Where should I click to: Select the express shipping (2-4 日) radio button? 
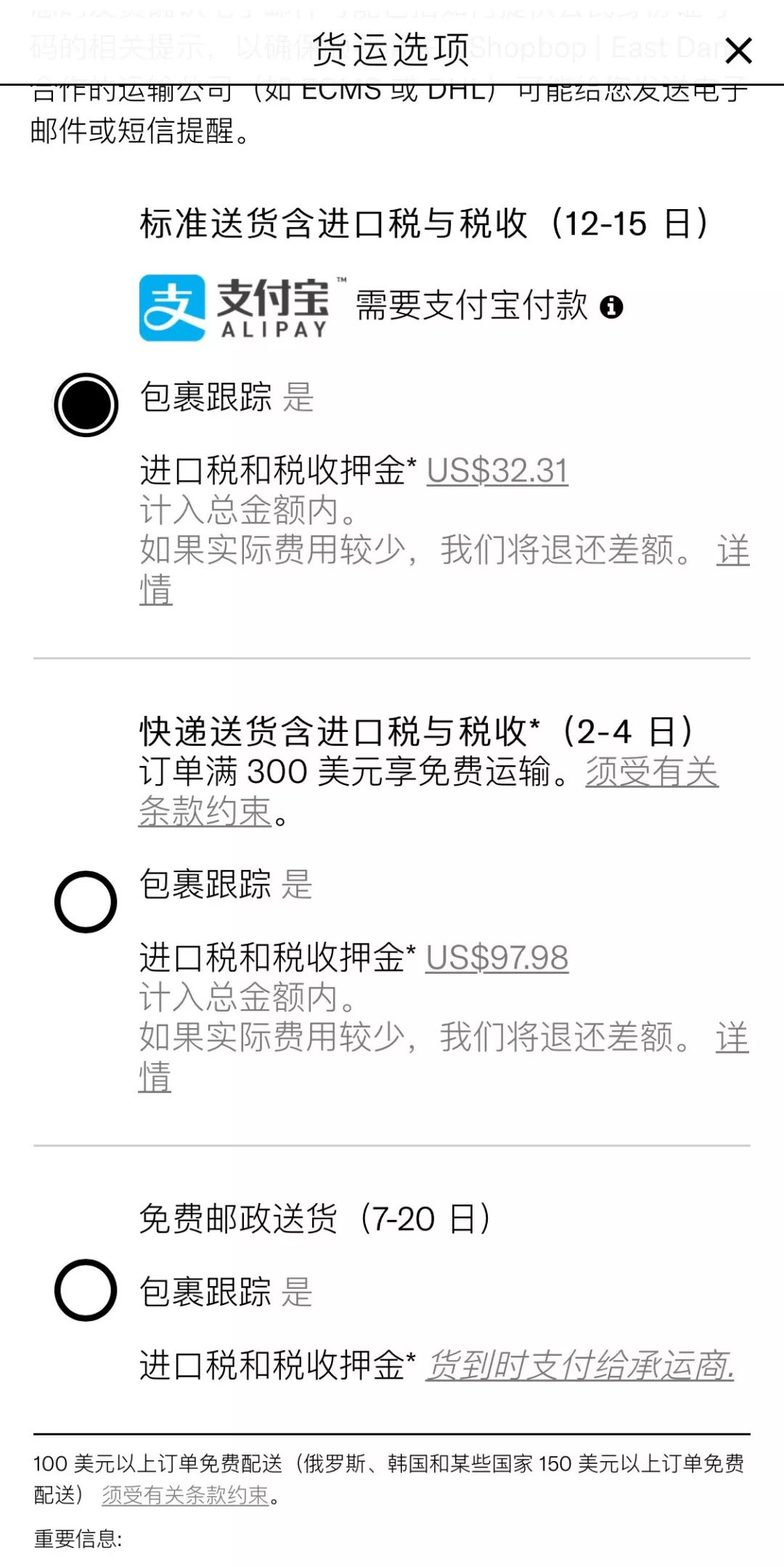coord(85,900)
